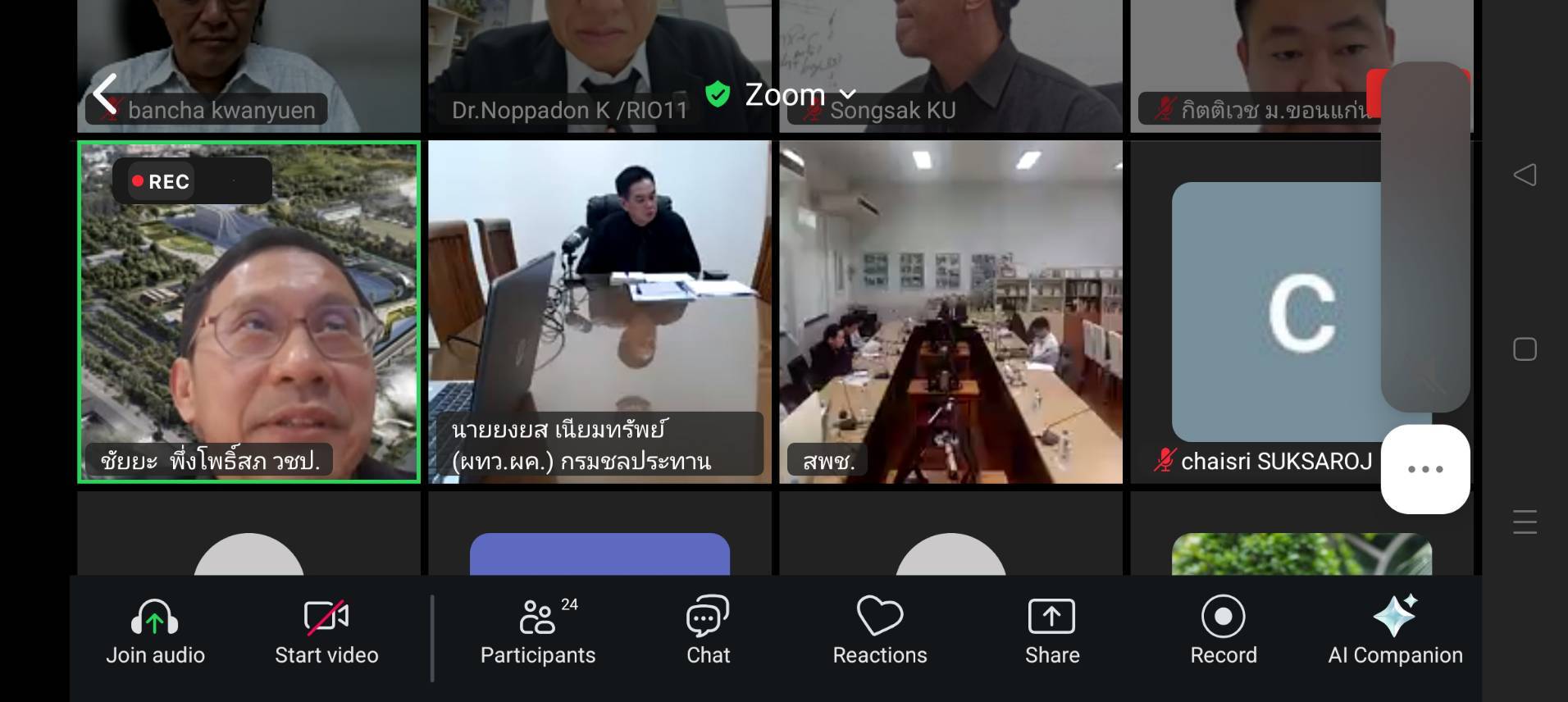The image size is (1568, 702).
Task: Go back using the top-left arrow
Action: coord(106,93)
